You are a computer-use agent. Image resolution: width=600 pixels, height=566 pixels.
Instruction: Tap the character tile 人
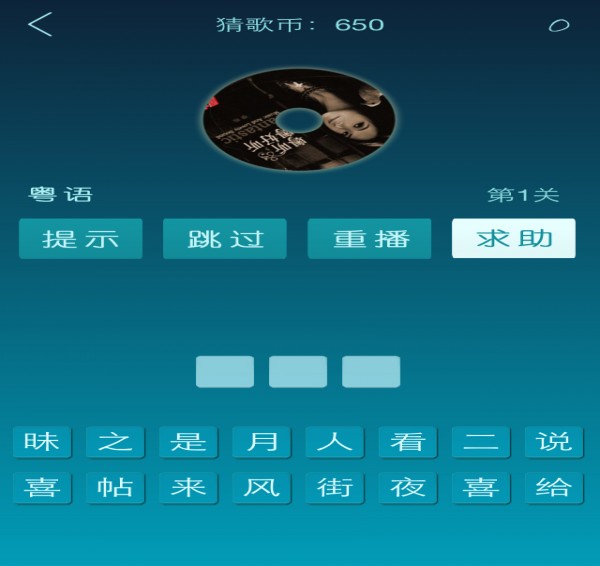click(x=334, y=442)
